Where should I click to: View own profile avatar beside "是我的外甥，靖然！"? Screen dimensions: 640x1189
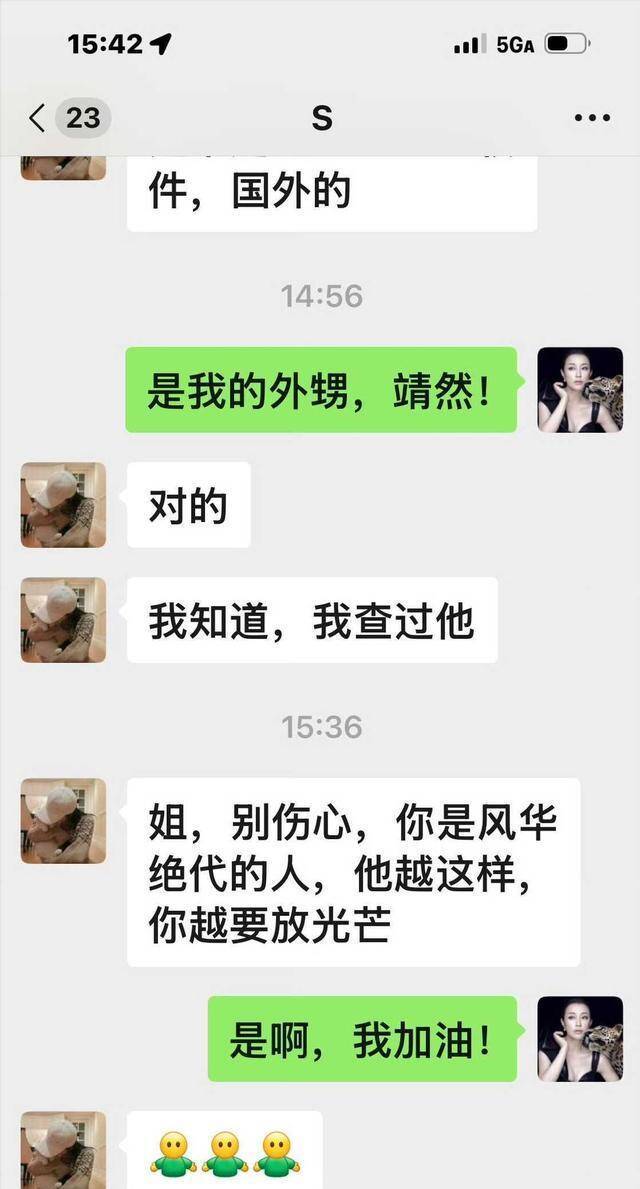[580, 390]
